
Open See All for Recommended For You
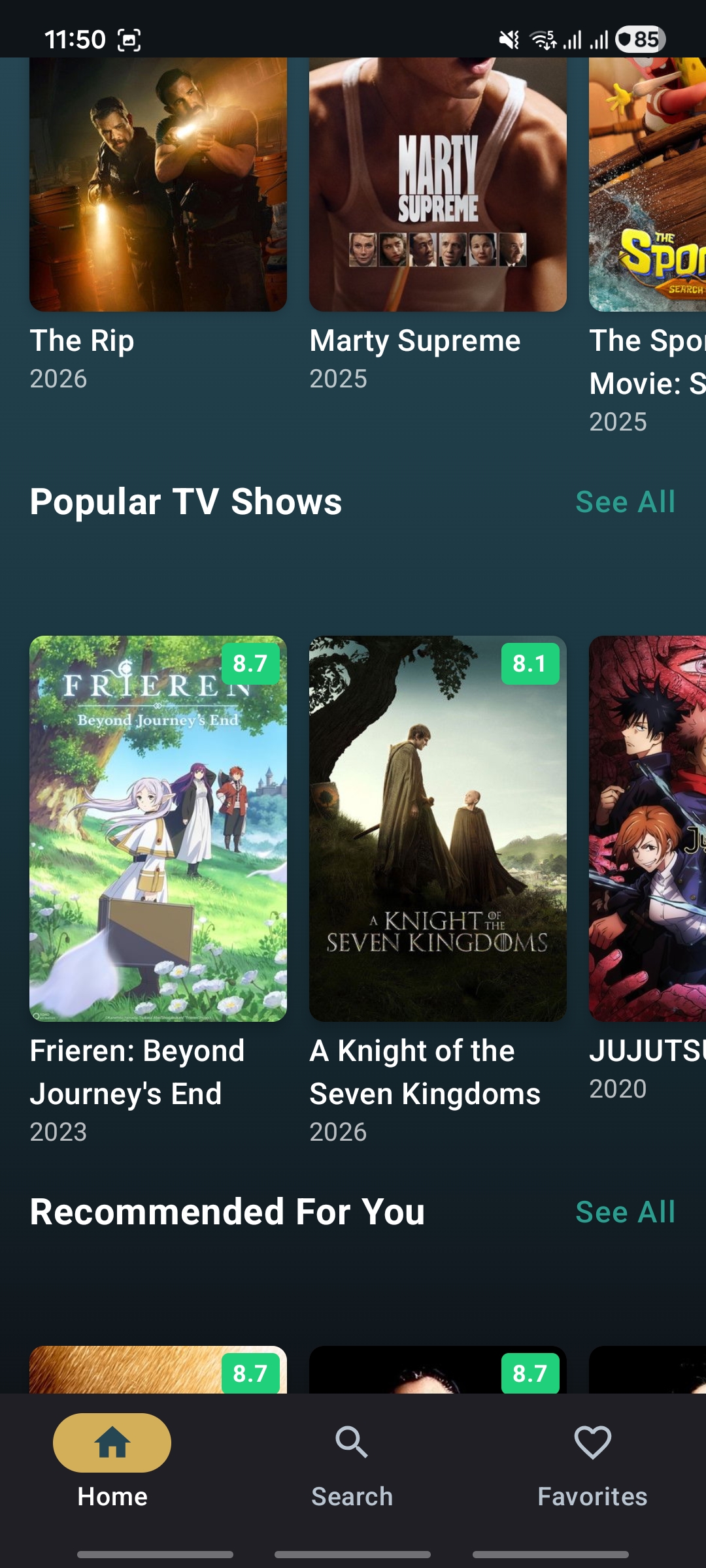click(x=625, y=1211)
